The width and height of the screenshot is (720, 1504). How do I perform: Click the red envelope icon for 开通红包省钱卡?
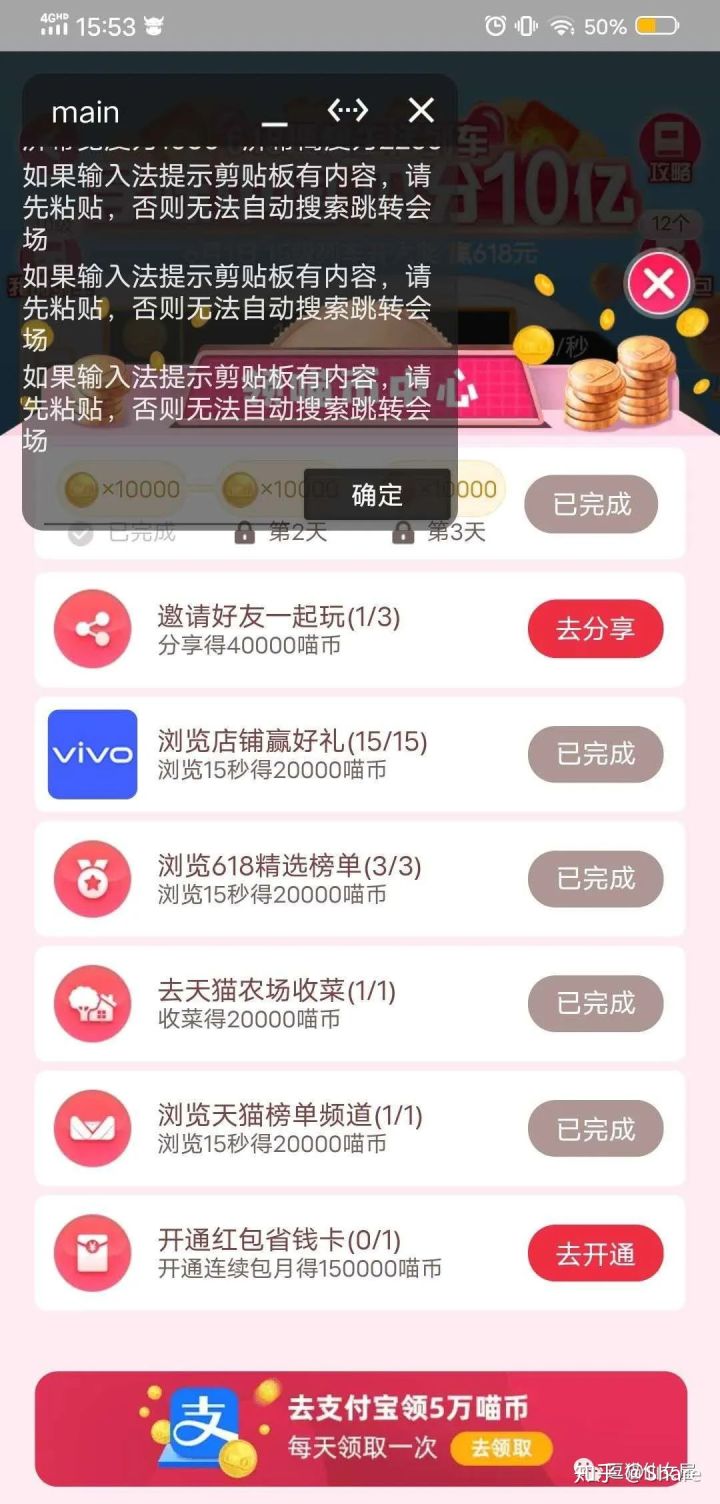tap(92, 1252)
